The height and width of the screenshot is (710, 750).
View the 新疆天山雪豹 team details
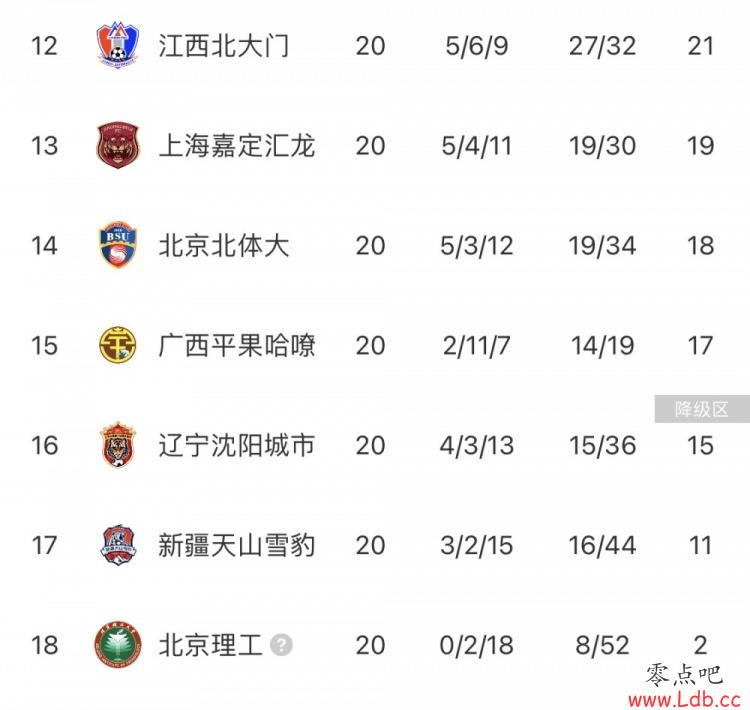[237, 545]
